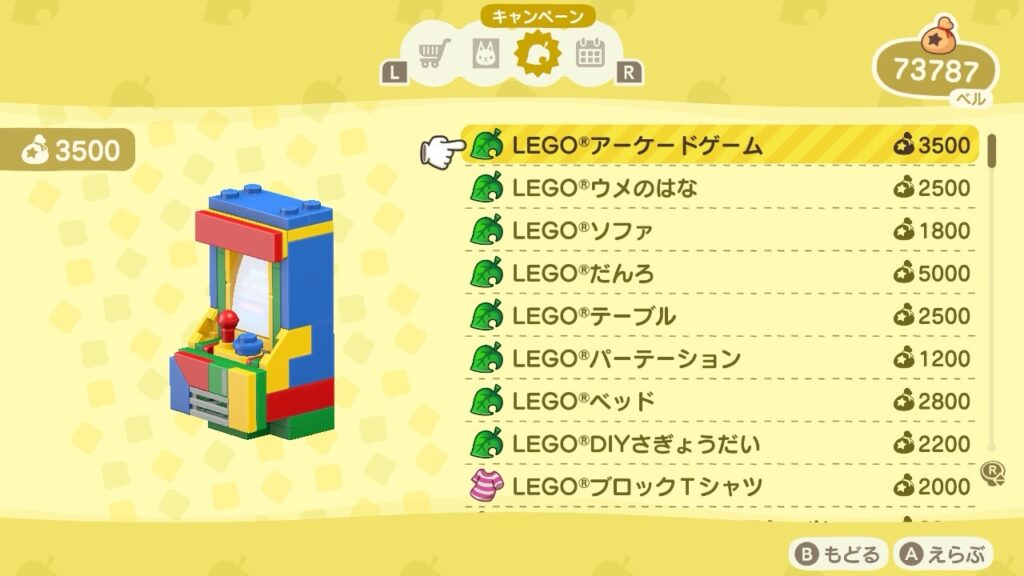The height and width of the screenshot is (576, 1024).
Task: Switch to the cat face tab
Action: click(x=486, y=53)
